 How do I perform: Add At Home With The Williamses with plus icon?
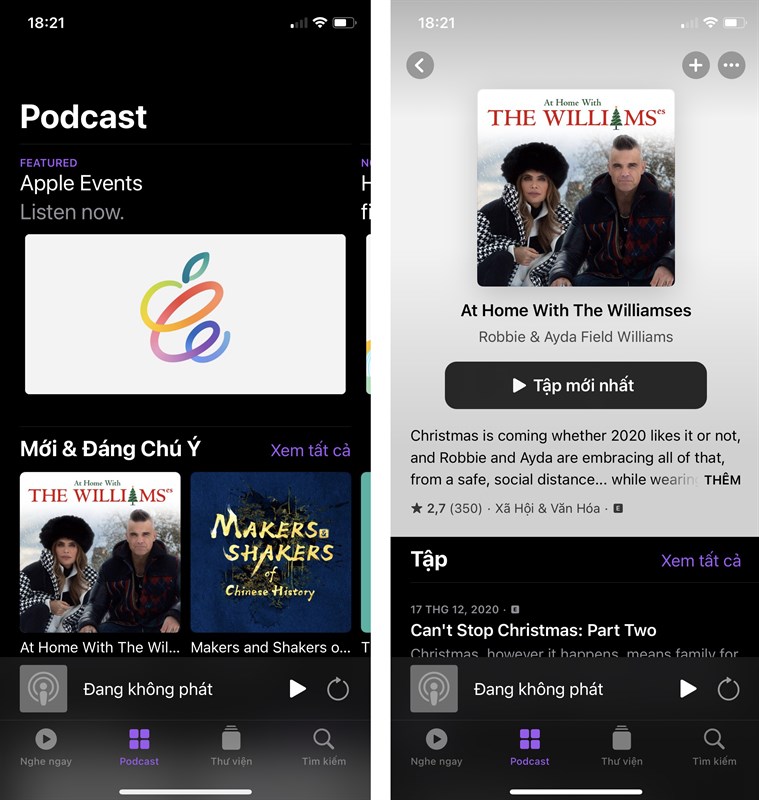tap(695, 65)
